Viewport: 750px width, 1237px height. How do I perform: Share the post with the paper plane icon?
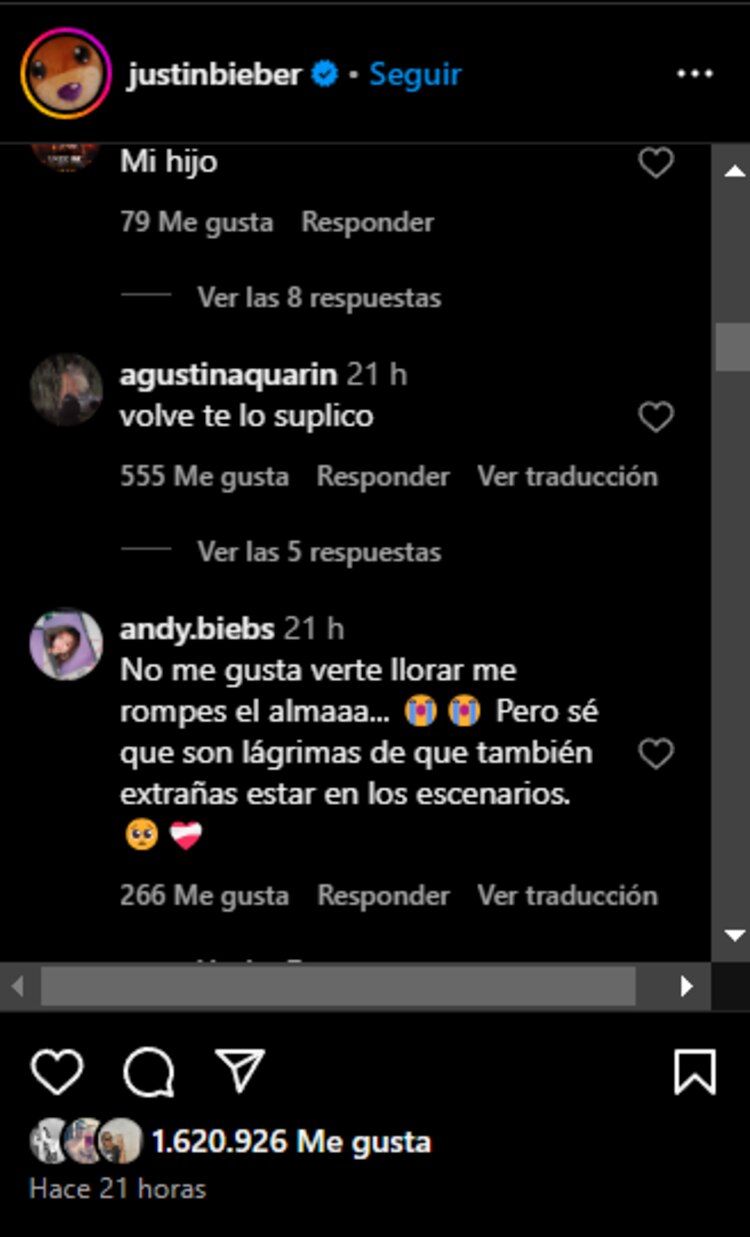coord(238,1070)
